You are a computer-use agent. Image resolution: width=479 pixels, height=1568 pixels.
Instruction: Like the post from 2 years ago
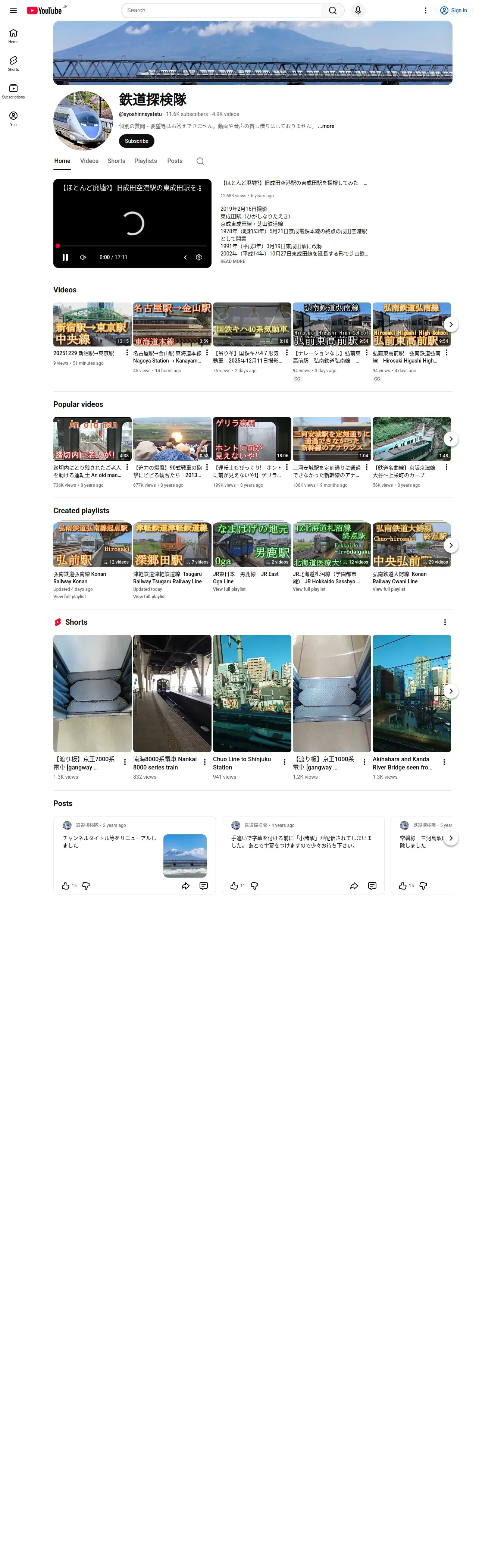[66, 886]
